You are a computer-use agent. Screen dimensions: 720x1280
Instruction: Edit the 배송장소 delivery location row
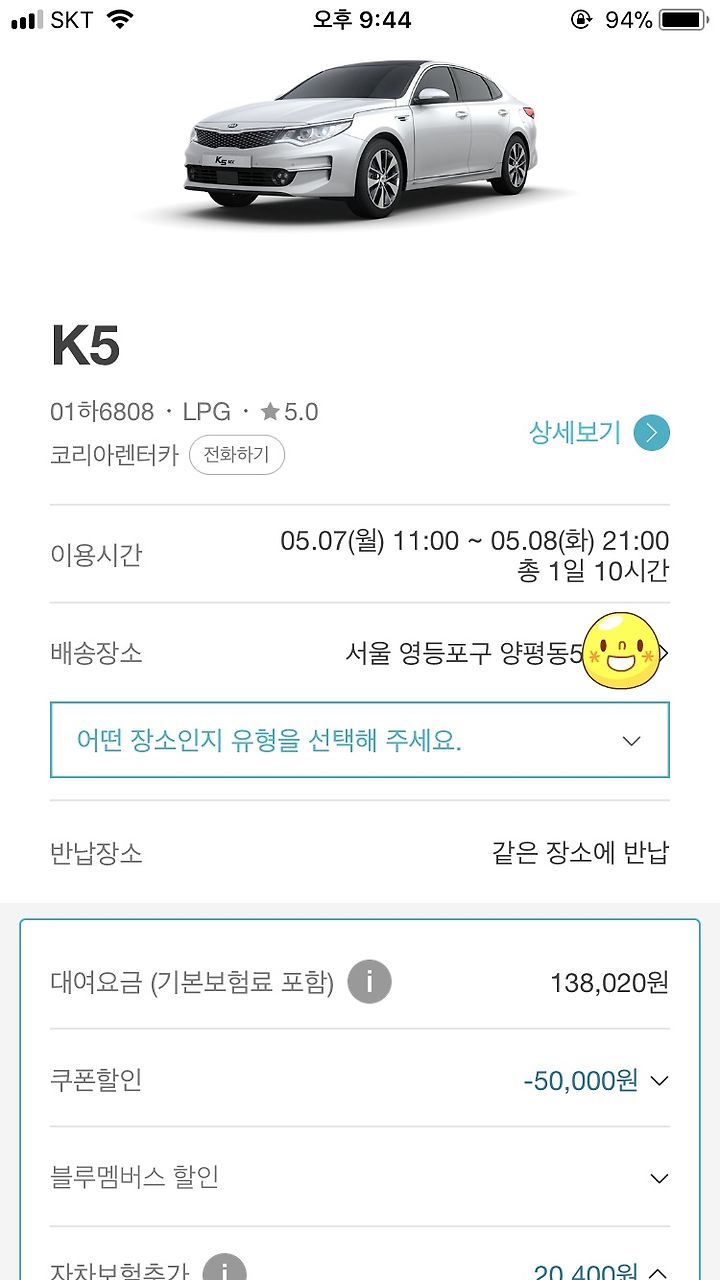point(360,653)
